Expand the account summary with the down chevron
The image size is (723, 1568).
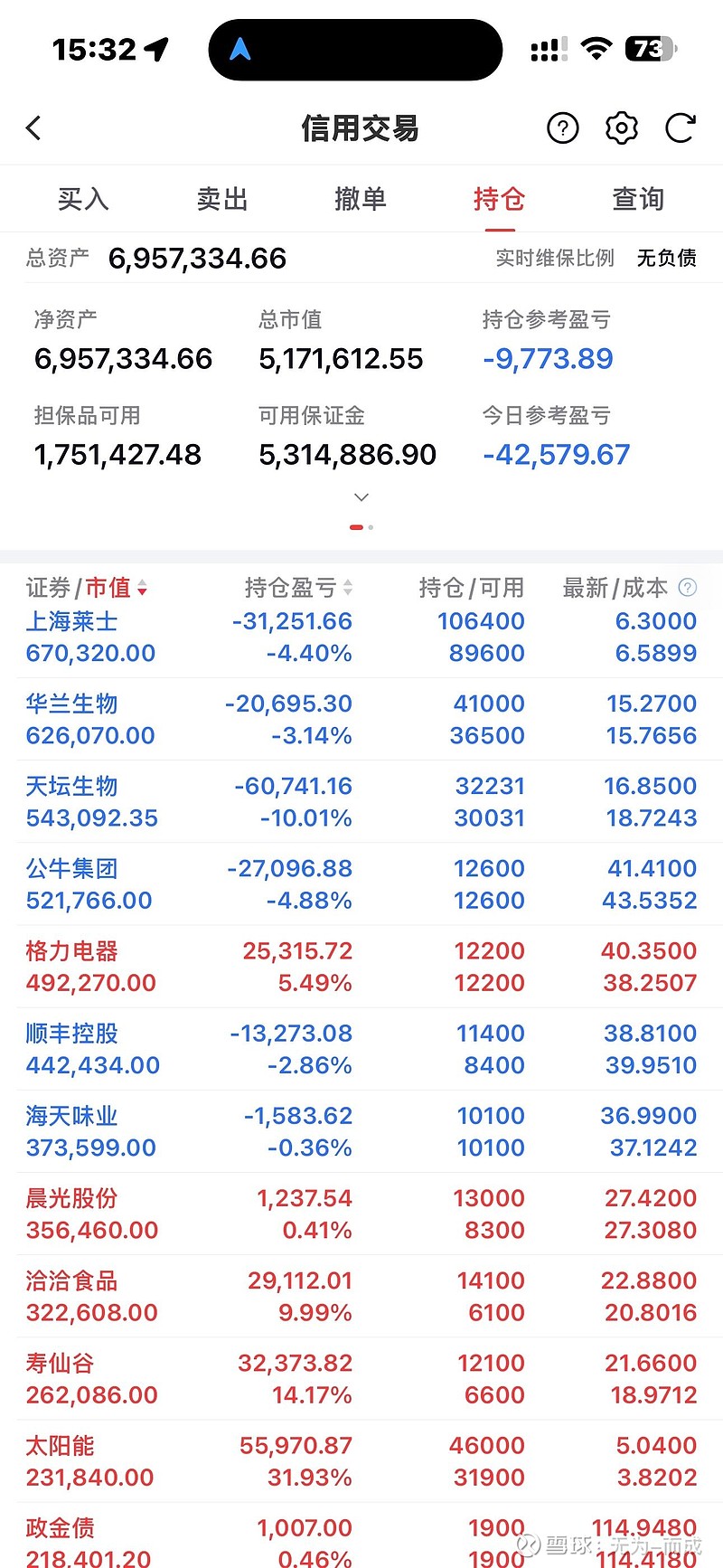click(x=361, y=496)
